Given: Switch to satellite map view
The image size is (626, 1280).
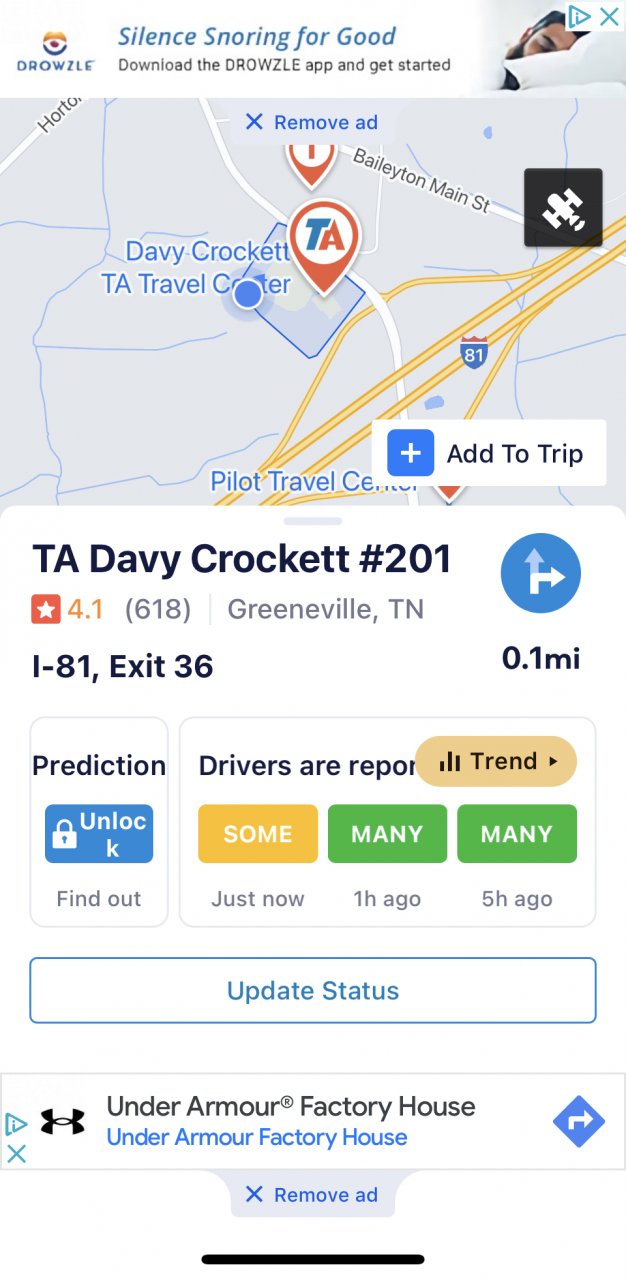Looking at the screenshot, I should pyautogui.click(x=563, y=208).
